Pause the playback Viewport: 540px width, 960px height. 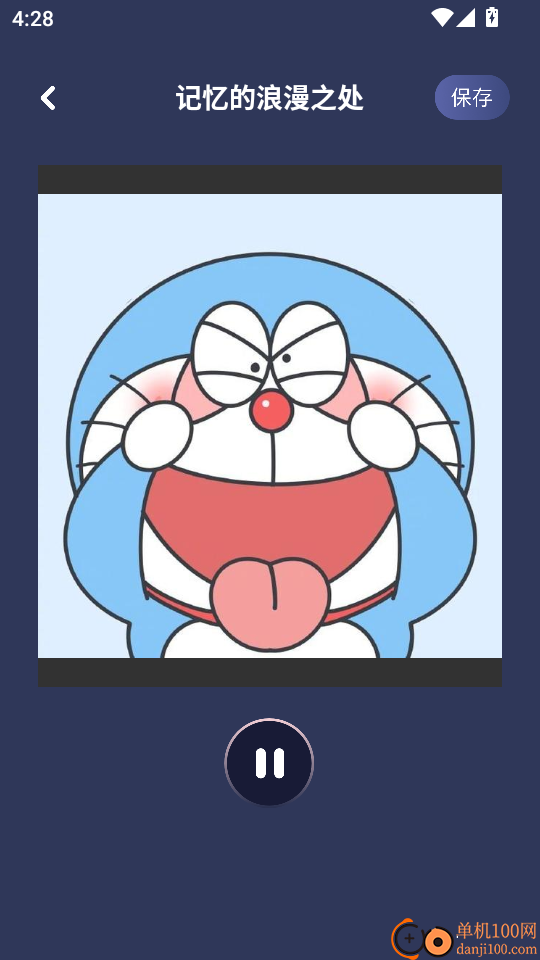[x=269, y=763]
